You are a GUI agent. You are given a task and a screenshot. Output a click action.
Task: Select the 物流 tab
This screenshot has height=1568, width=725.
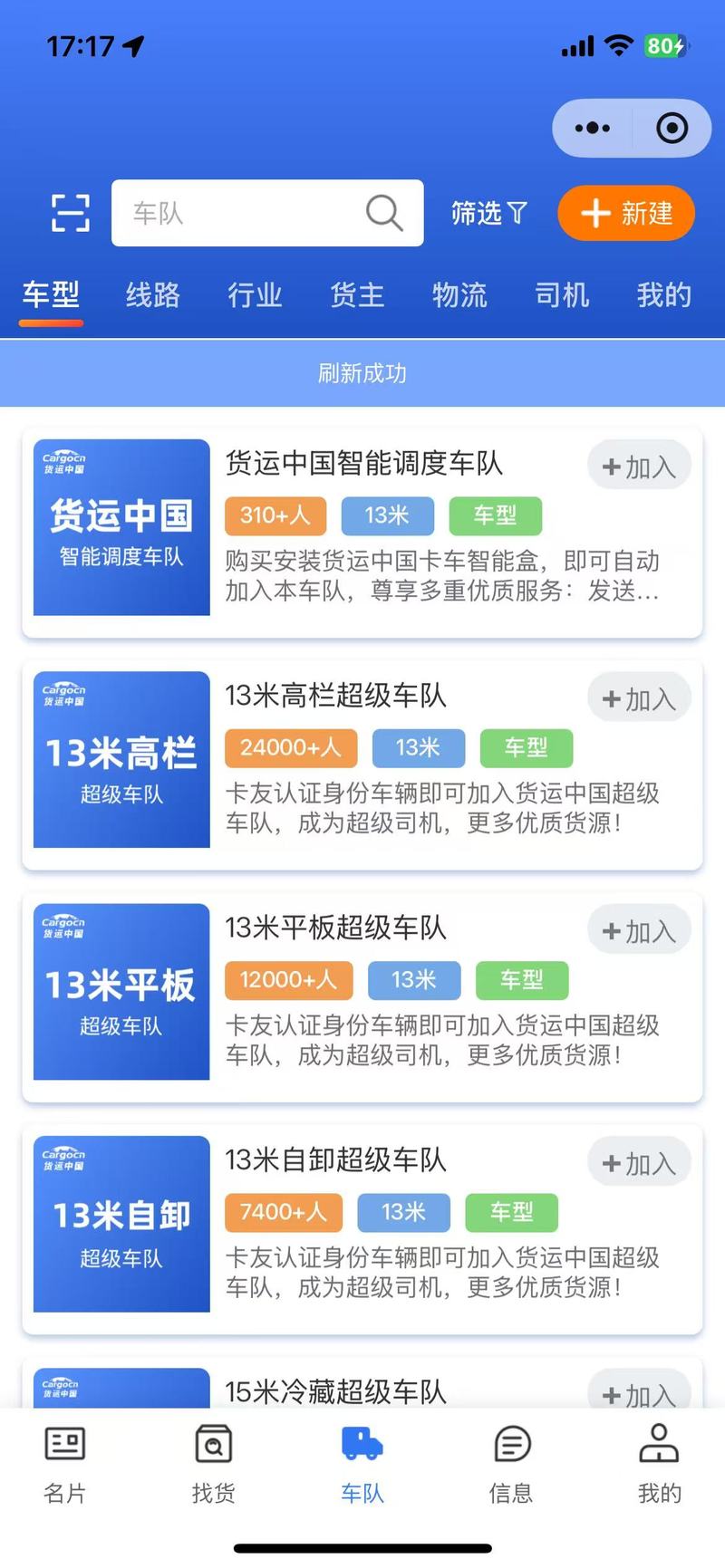pos(459,294)
